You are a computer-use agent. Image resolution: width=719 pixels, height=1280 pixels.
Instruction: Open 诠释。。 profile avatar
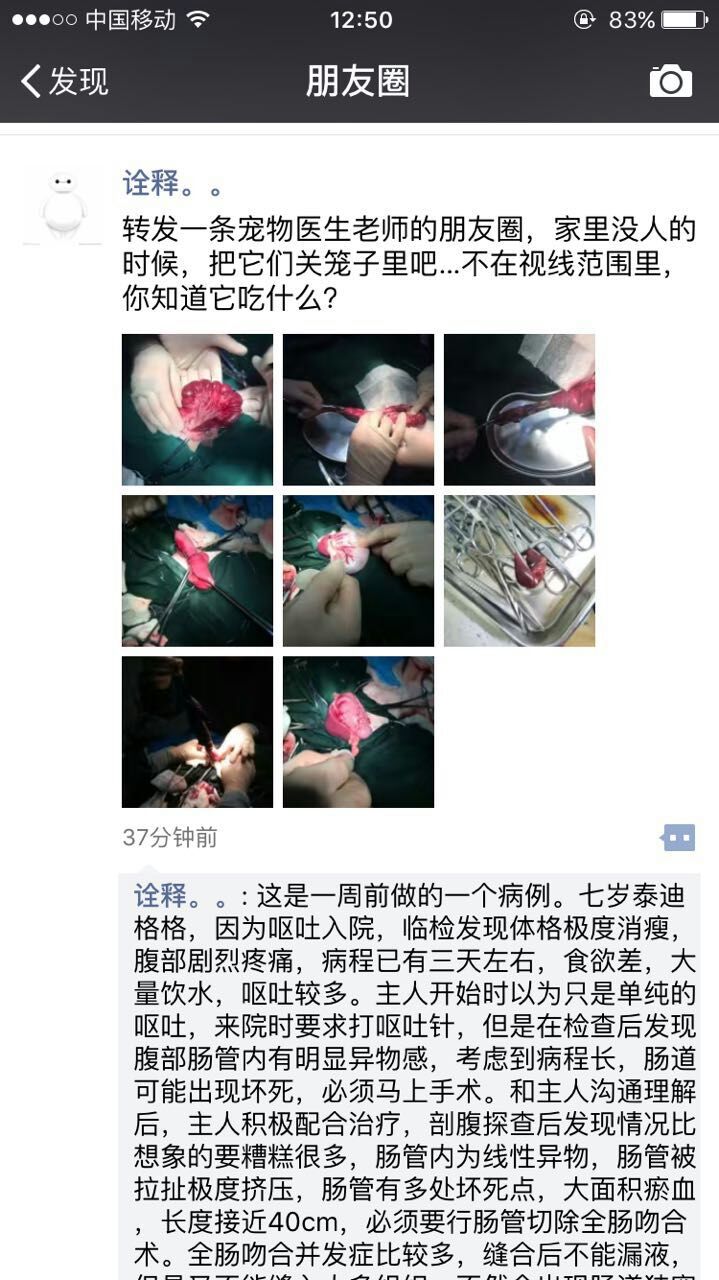tap(62, 205)
